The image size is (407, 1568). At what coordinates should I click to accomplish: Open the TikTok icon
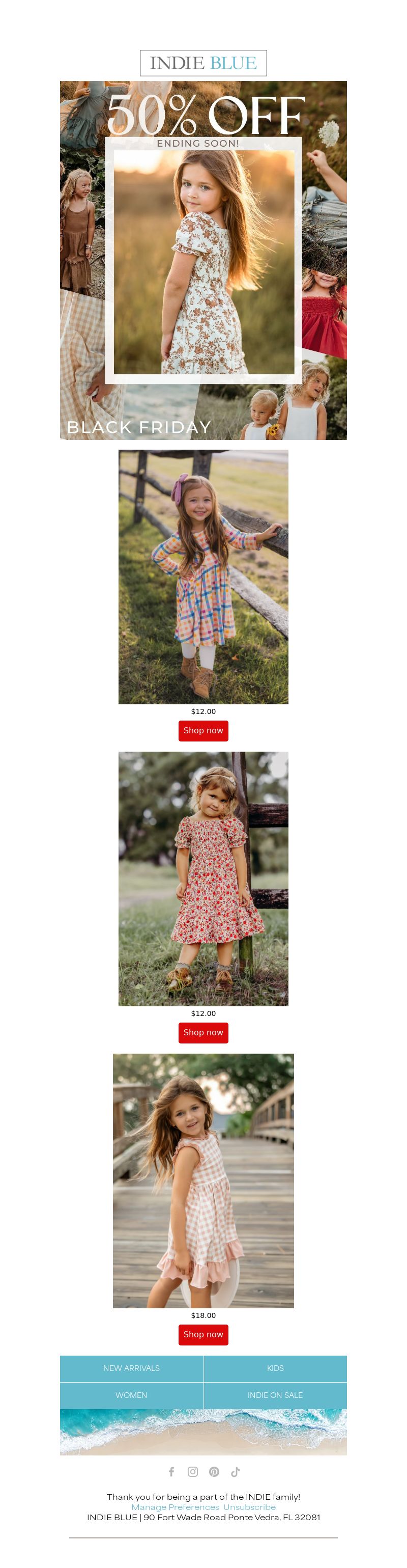tap(236, 1472)
